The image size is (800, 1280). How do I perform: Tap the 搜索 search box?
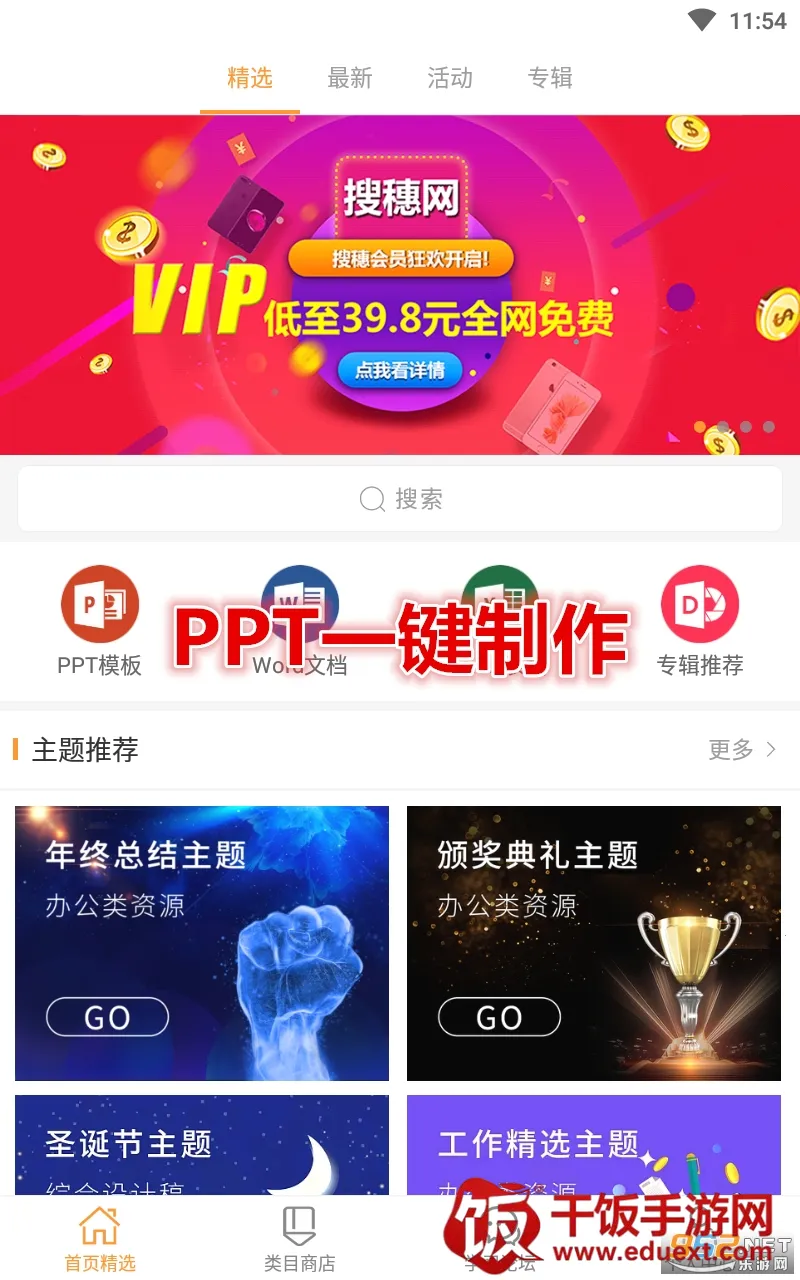point(400,499)
